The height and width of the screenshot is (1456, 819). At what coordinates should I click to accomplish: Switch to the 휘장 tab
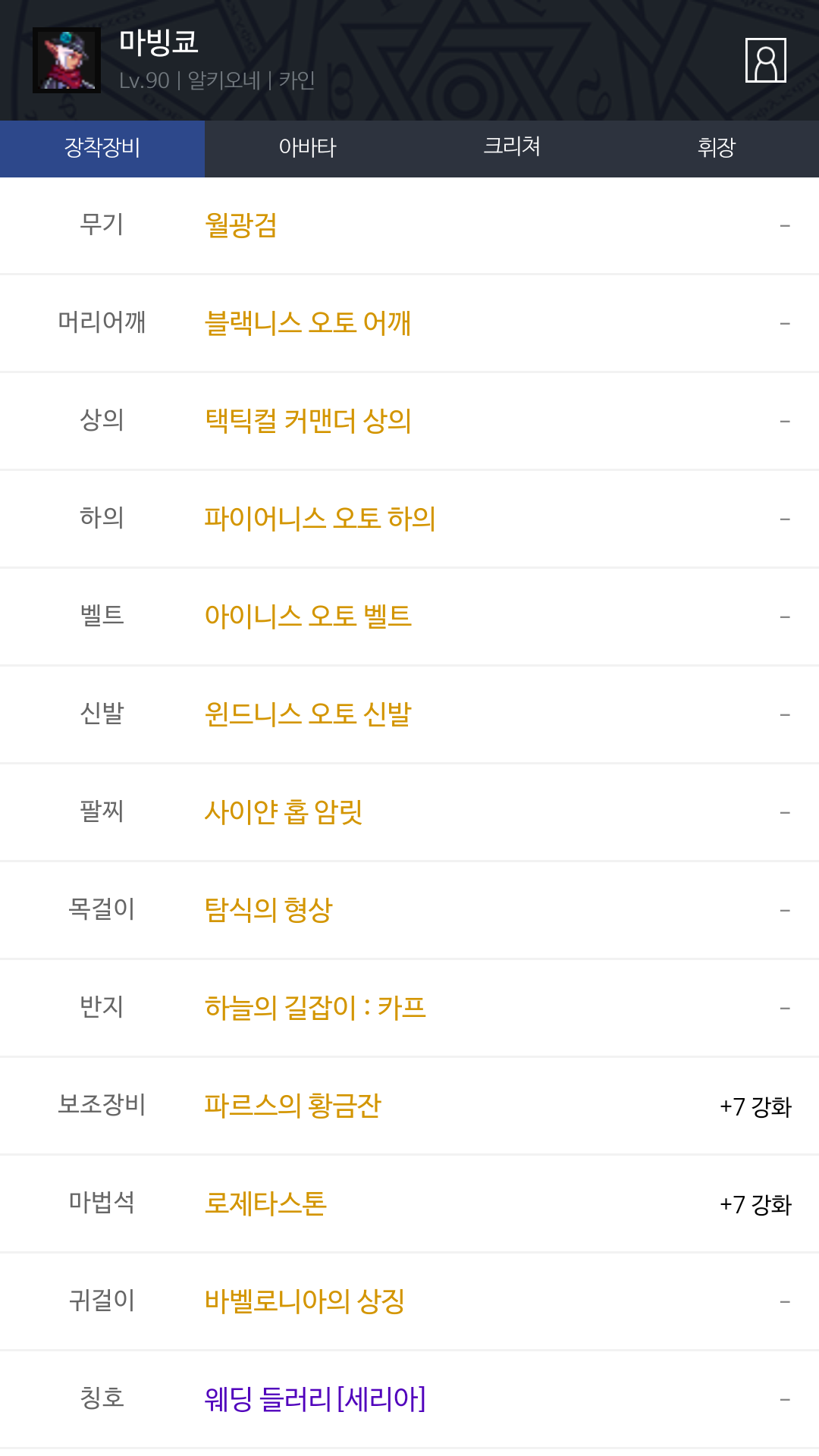point(717,149)
